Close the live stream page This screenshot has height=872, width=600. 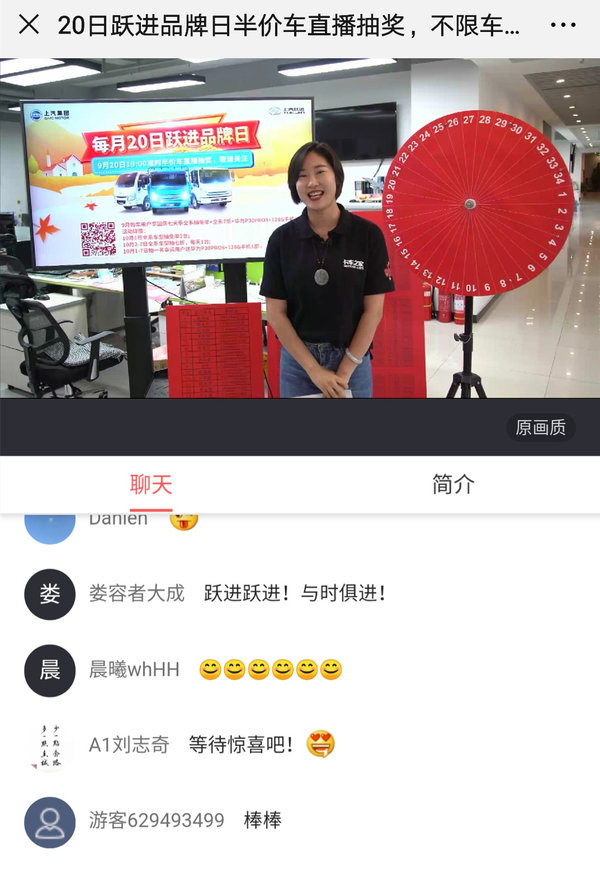tap(29, 25)
